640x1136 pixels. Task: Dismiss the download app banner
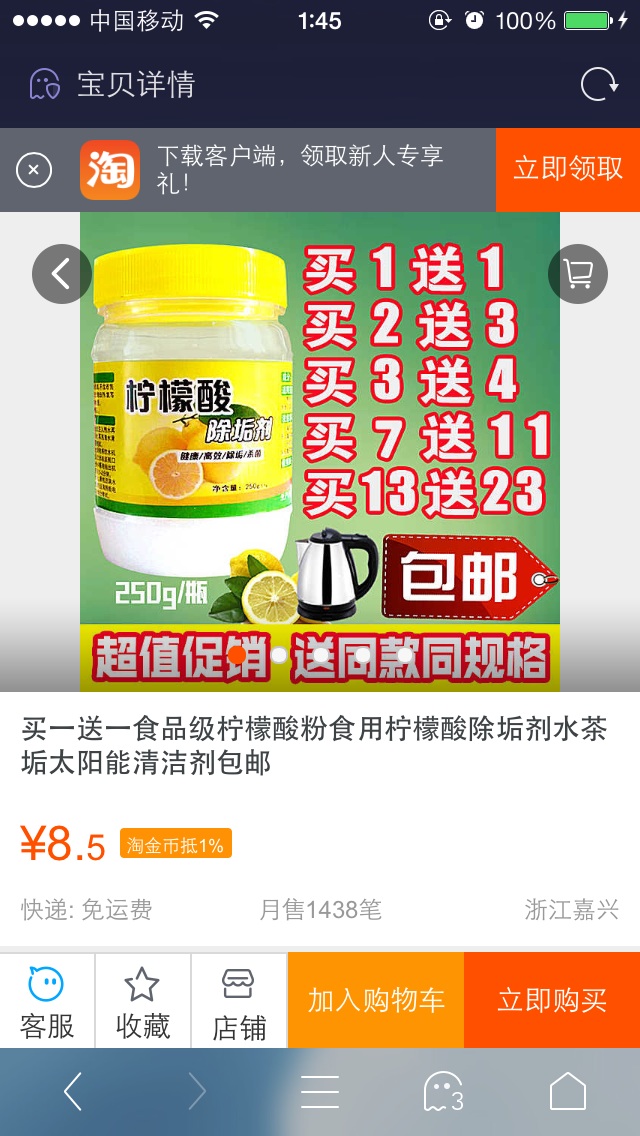[33, 170]
